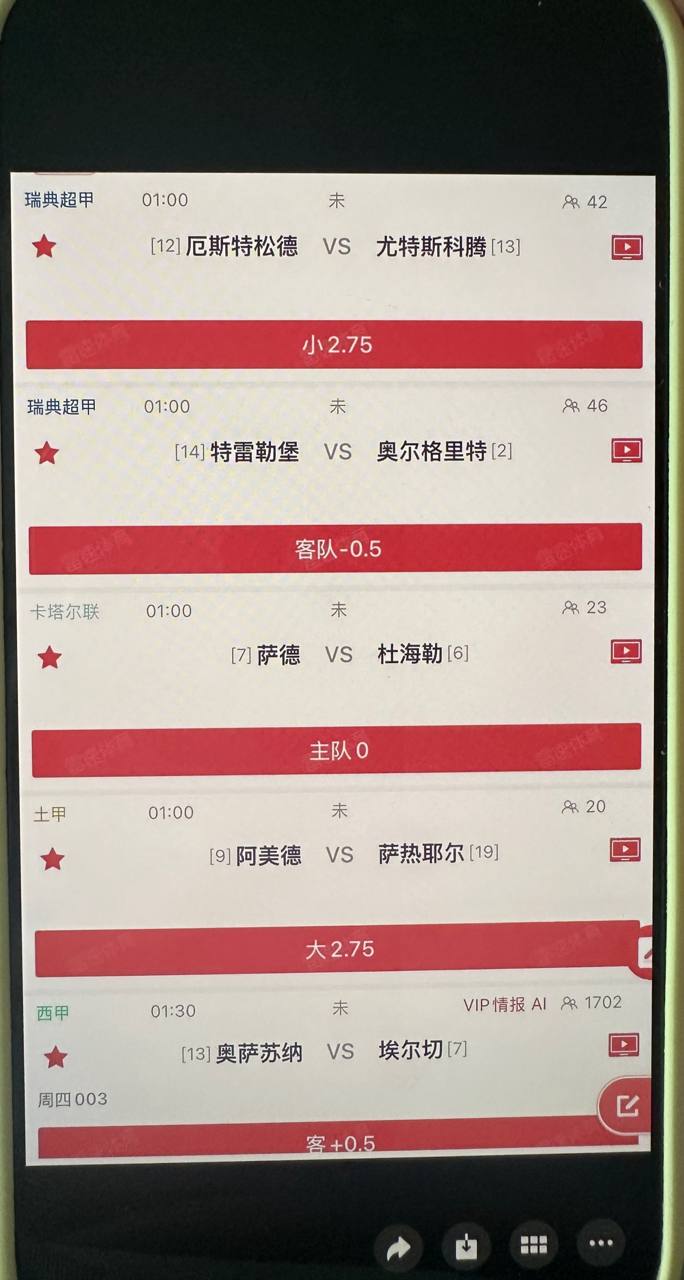Share this image
This screenshot has height=1280, width=684.
coord(399,1246)
